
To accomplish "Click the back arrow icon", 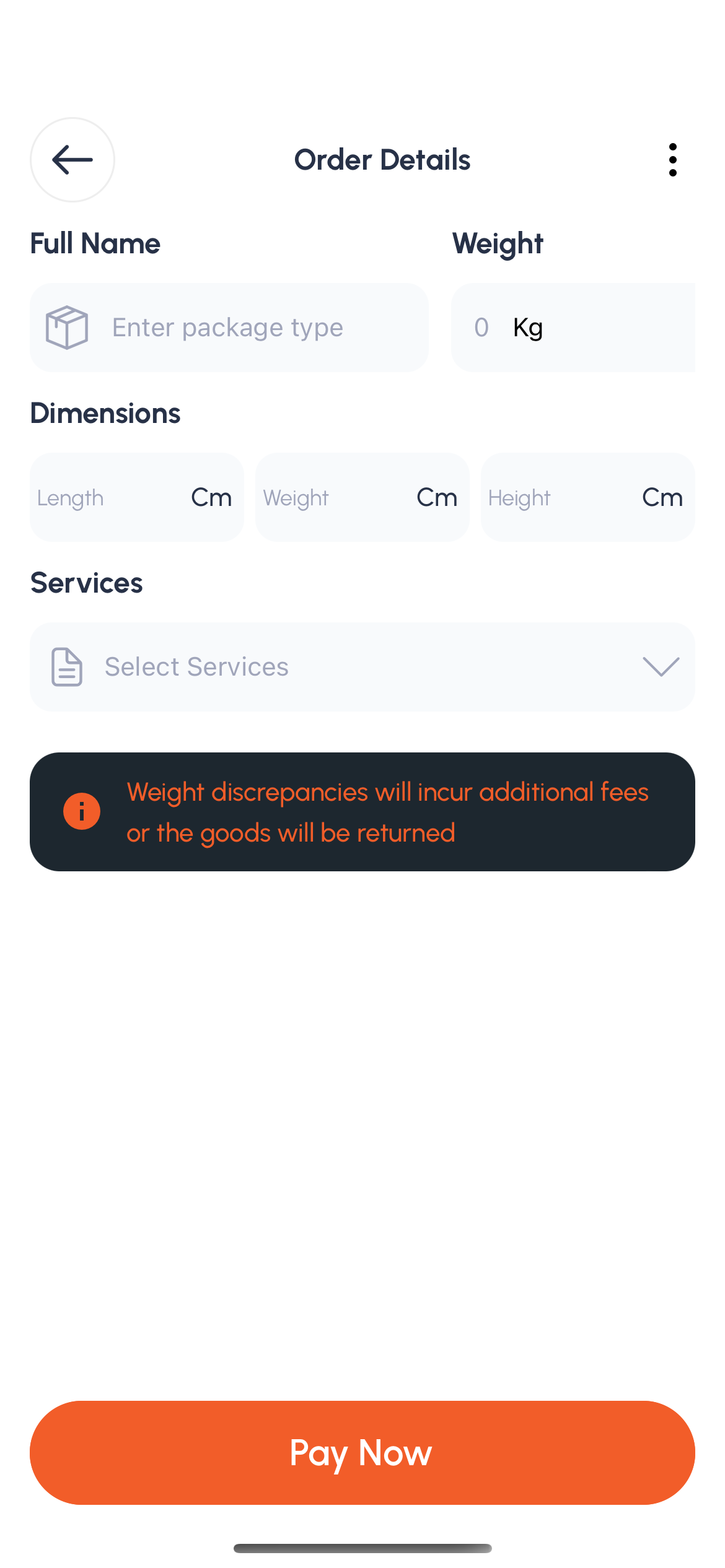I will [x=71, y=160].
